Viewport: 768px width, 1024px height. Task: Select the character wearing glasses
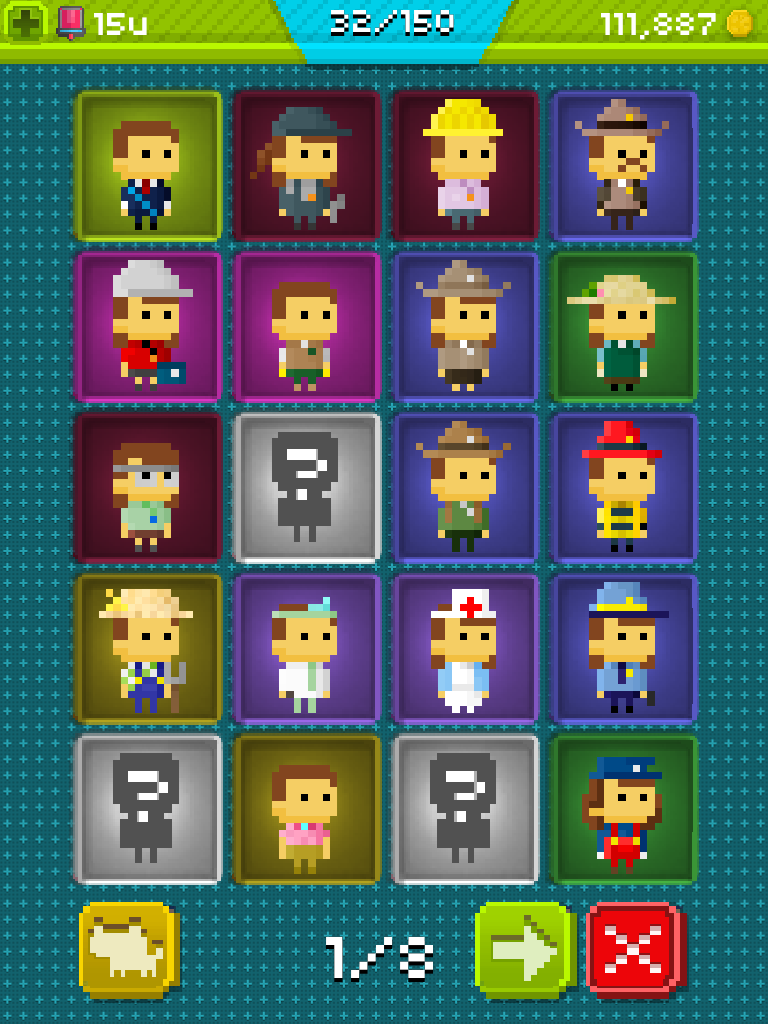[149, 488]
